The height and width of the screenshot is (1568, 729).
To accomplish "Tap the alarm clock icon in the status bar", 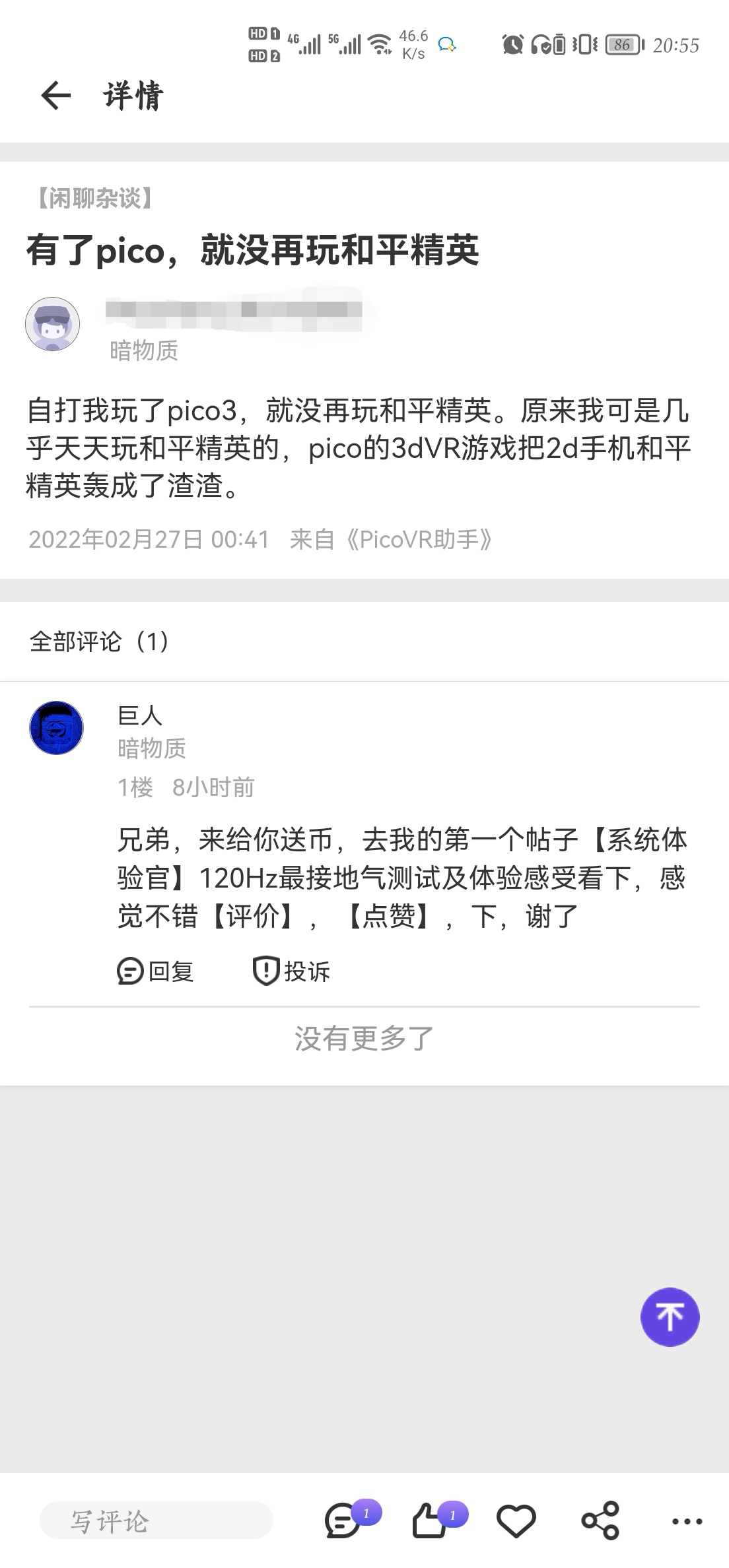I will pyautogui.click(x=514, y=44).
